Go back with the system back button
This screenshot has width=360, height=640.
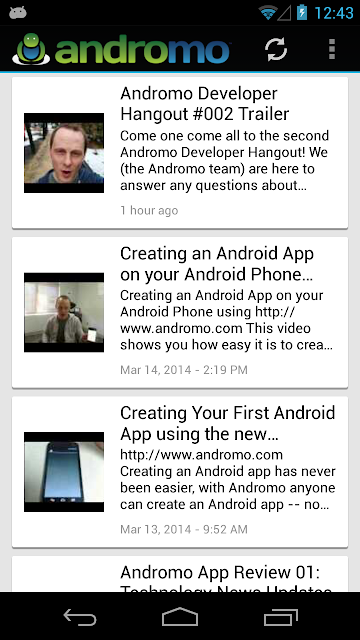click(80, 616)
